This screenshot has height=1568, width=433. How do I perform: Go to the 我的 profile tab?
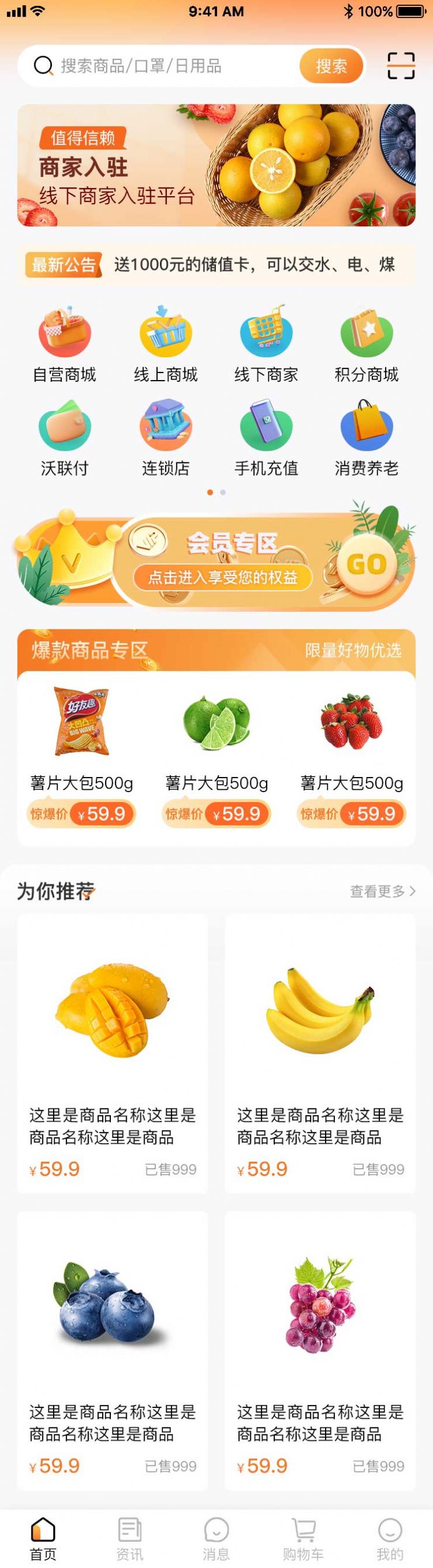click(390, 1539)
